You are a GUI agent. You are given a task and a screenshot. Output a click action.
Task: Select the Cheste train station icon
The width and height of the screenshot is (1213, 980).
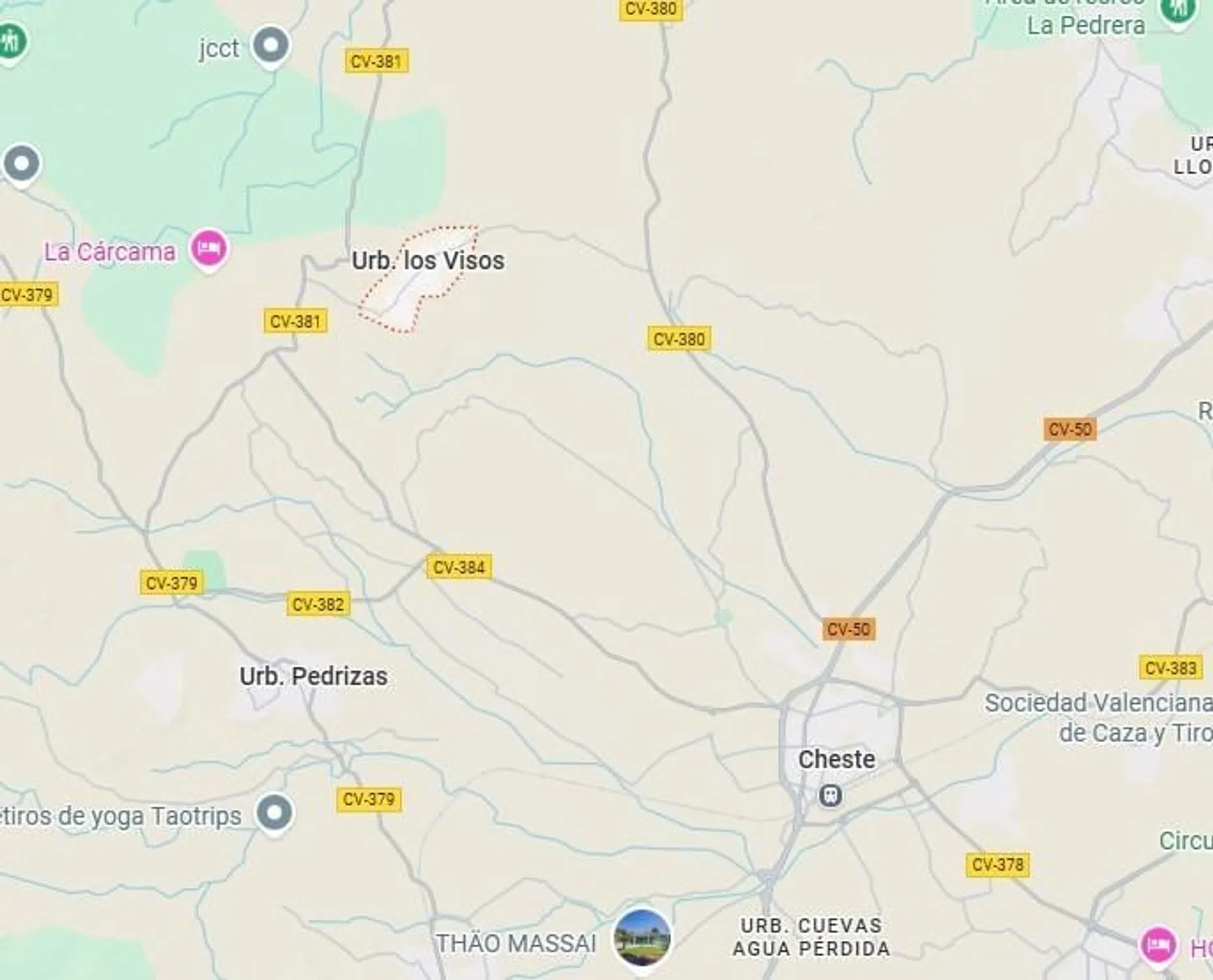pos(830,796)
